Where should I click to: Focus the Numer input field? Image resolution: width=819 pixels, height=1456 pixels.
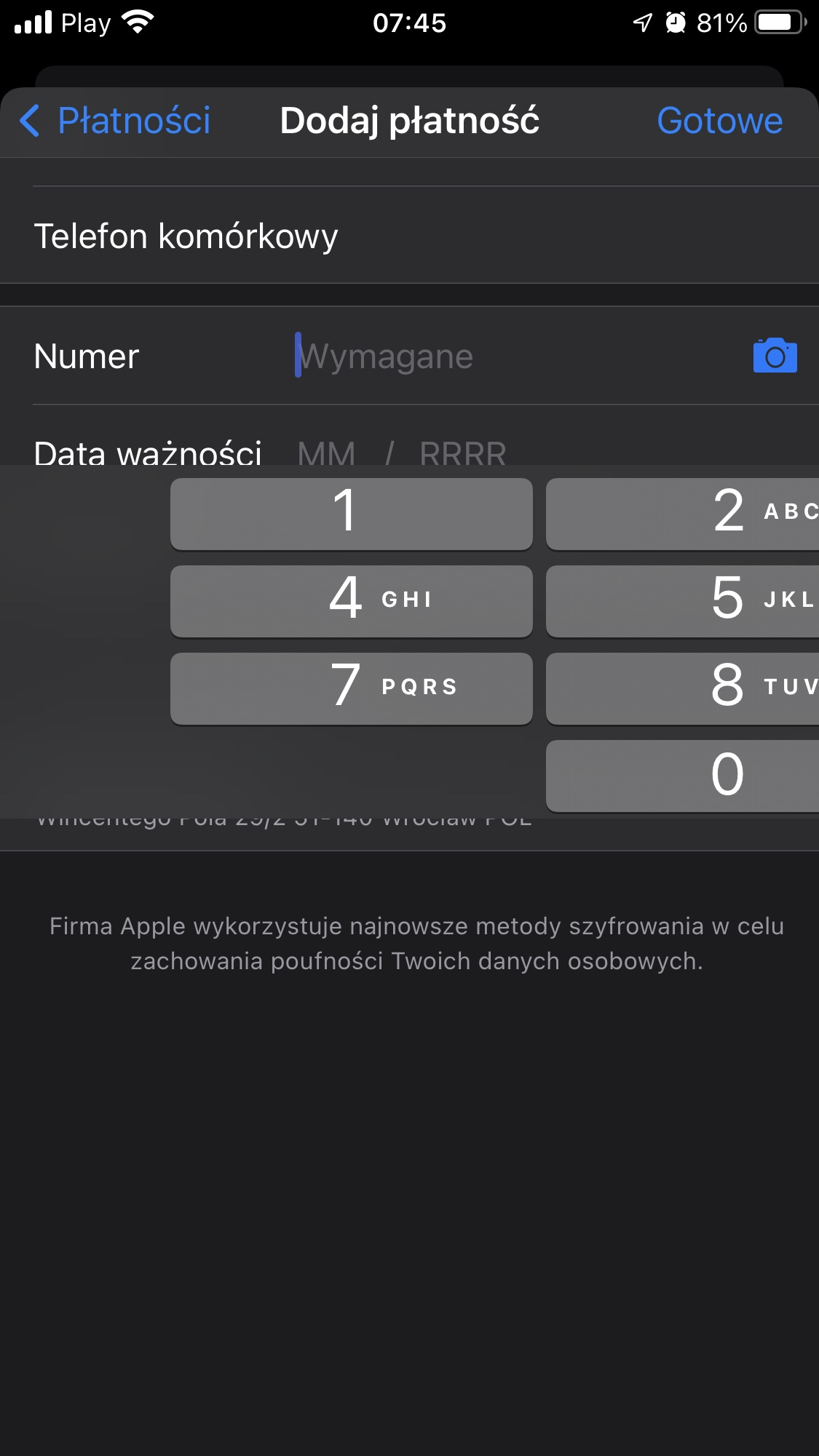pos(510,357)
